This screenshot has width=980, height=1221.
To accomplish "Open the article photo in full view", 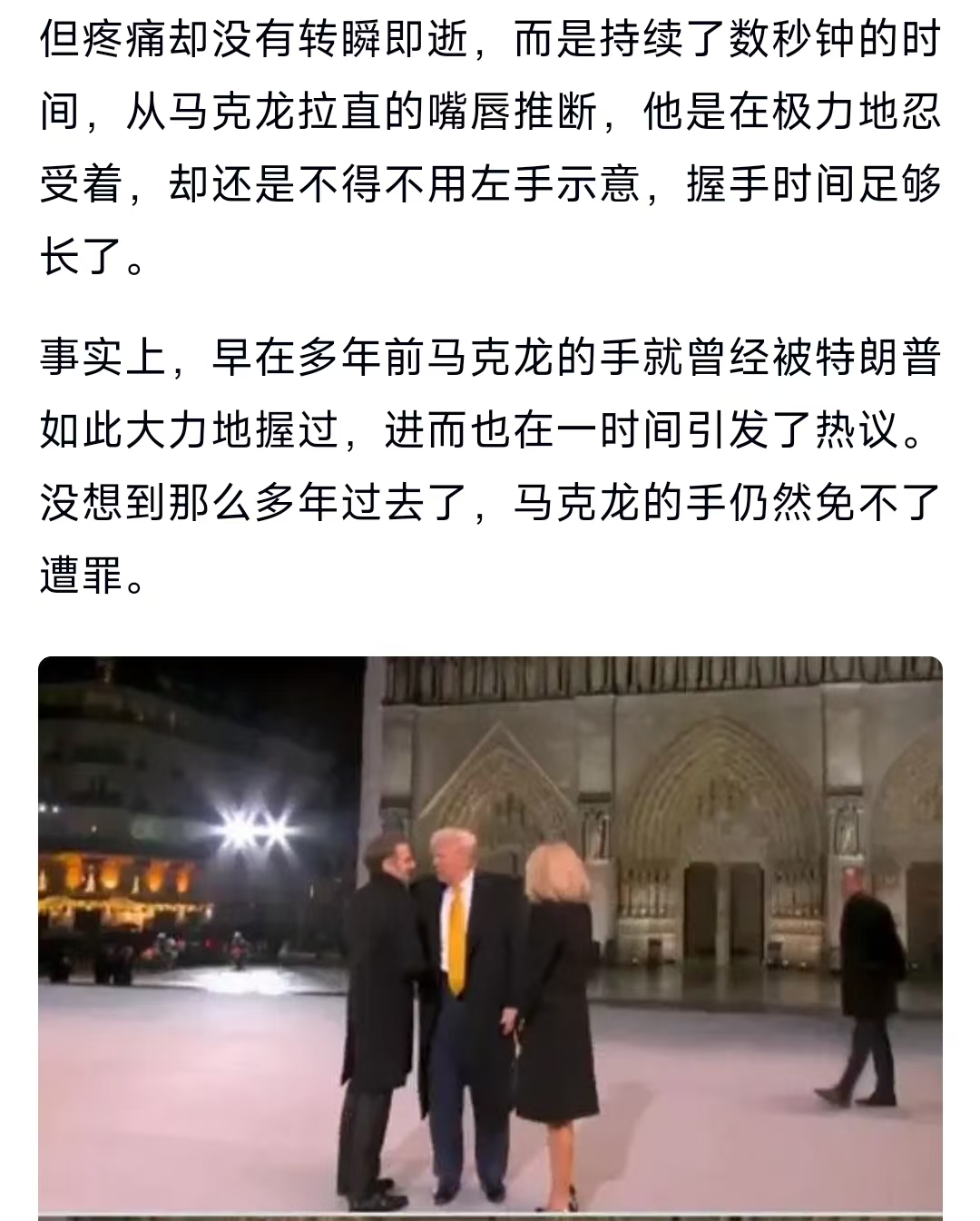I will pyautogui.click(x=490, y=935).
